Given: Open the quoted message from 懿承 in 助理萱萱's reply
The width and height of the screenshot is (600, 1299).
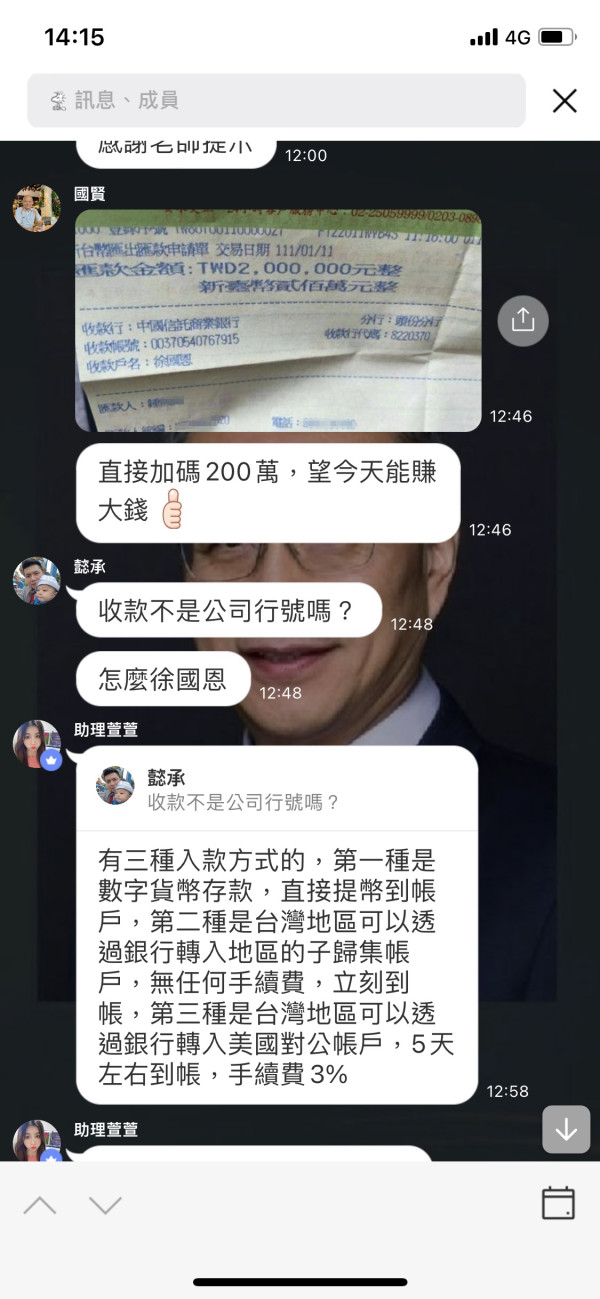Looking at the screenshot, I should tap(277, 788).
